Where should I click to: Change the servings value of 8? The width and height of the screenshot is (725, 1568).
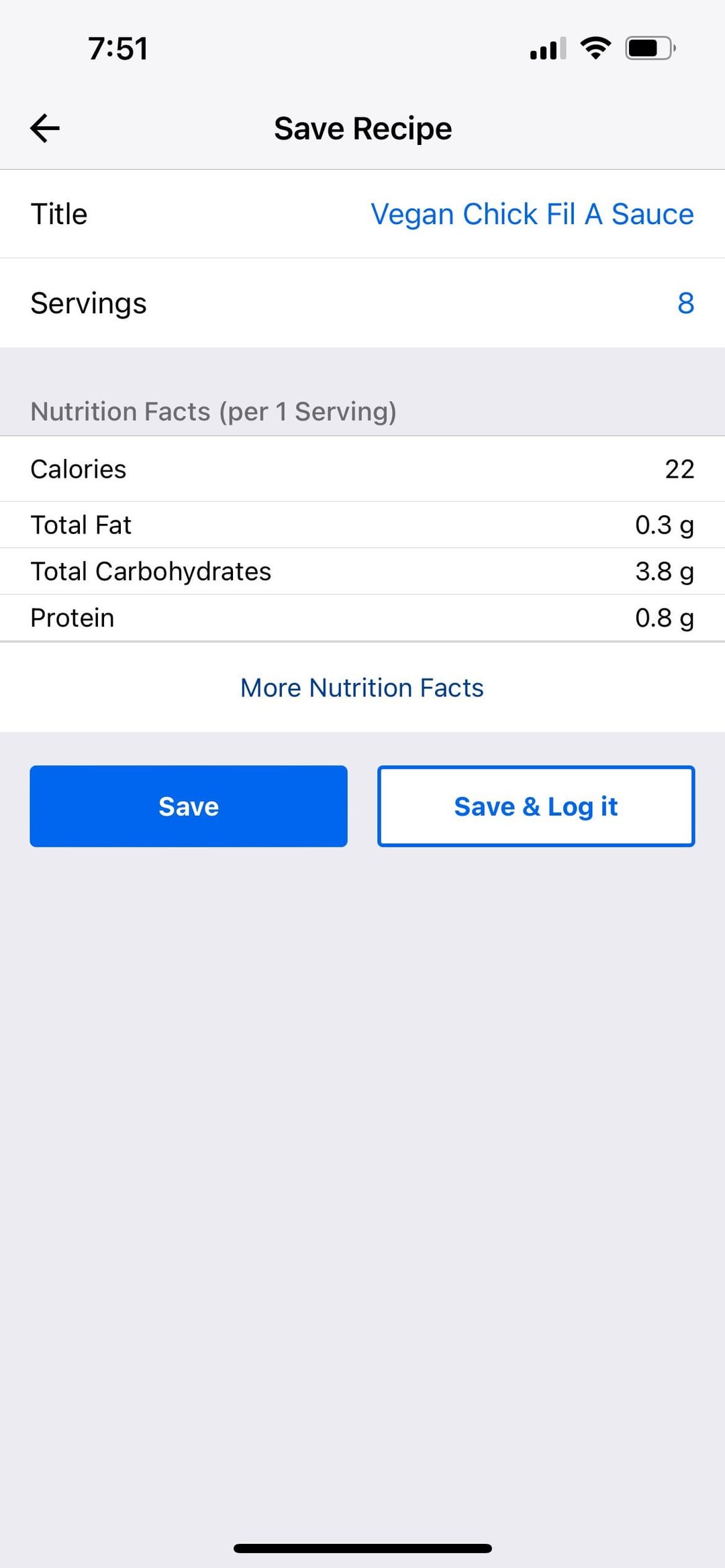pos(685,303)
